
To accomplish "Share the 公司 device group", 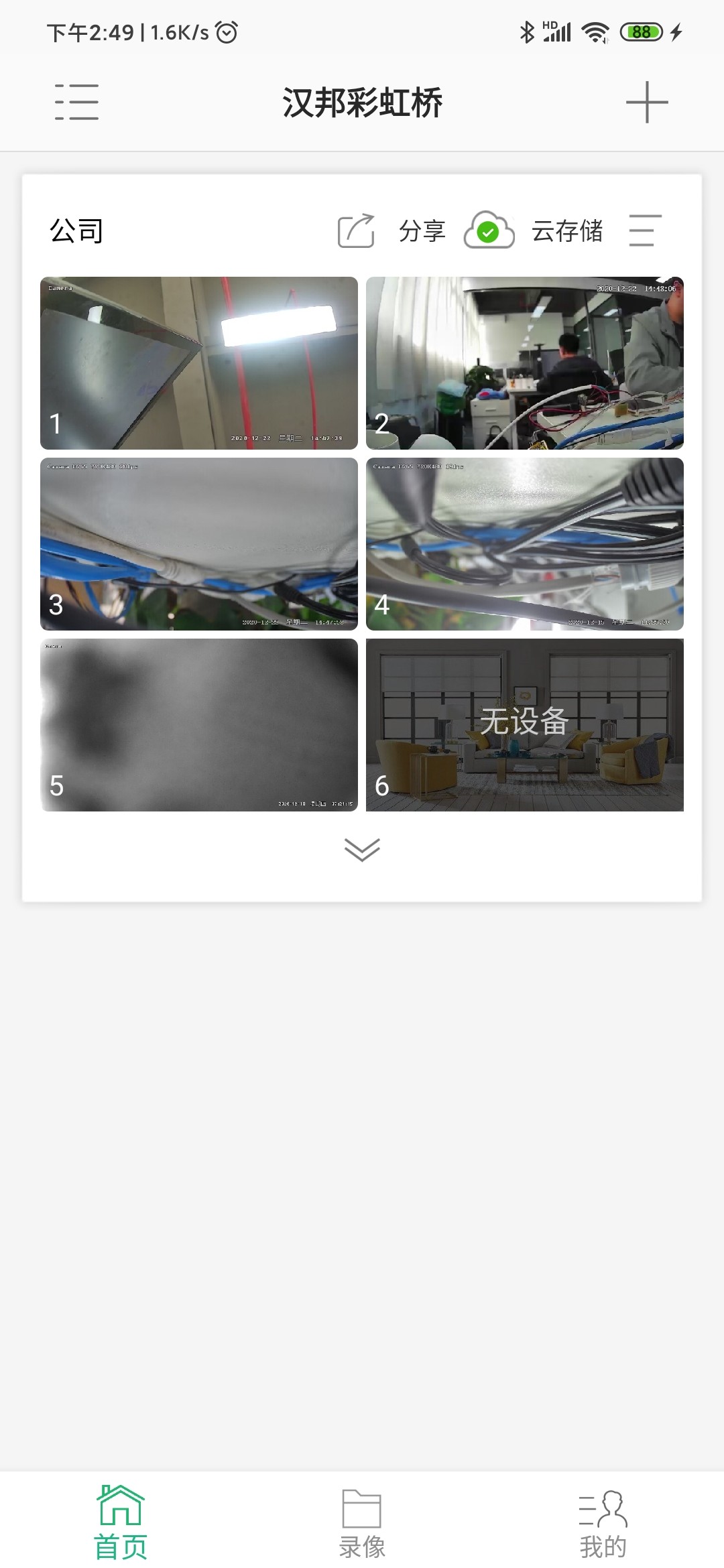I will pos(392,231).
